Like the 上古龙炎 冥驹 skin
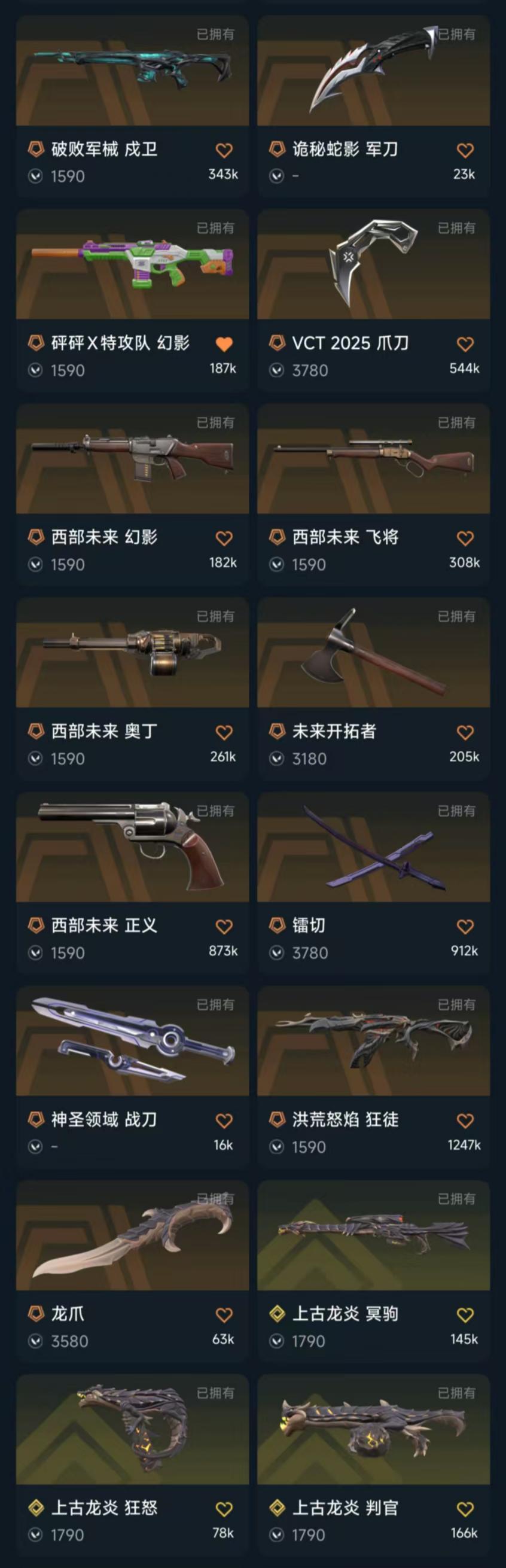This screenshot has width=506, height=1568. pos(465,1315)
